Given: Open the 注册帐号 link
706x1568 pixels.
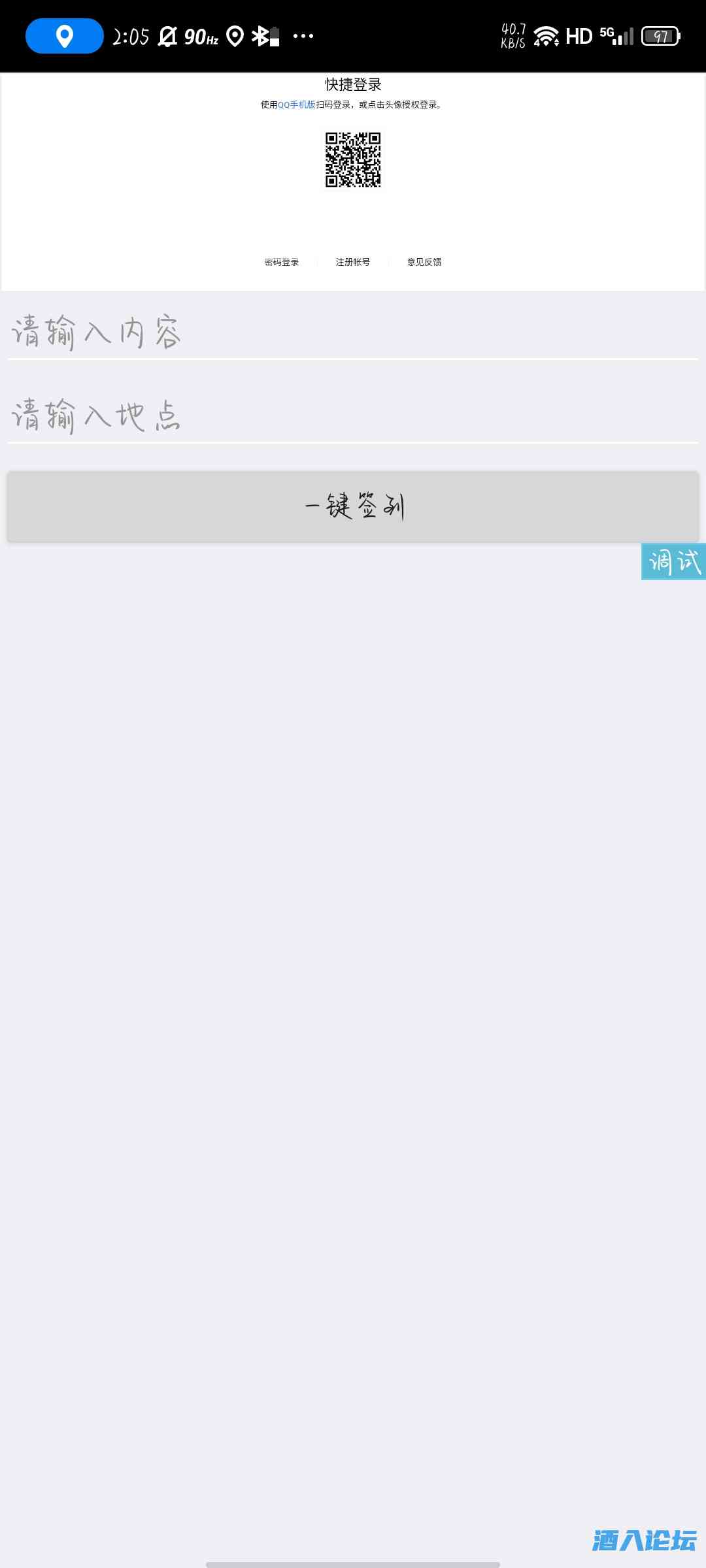Looking at the screenshot, I should 352,262.
